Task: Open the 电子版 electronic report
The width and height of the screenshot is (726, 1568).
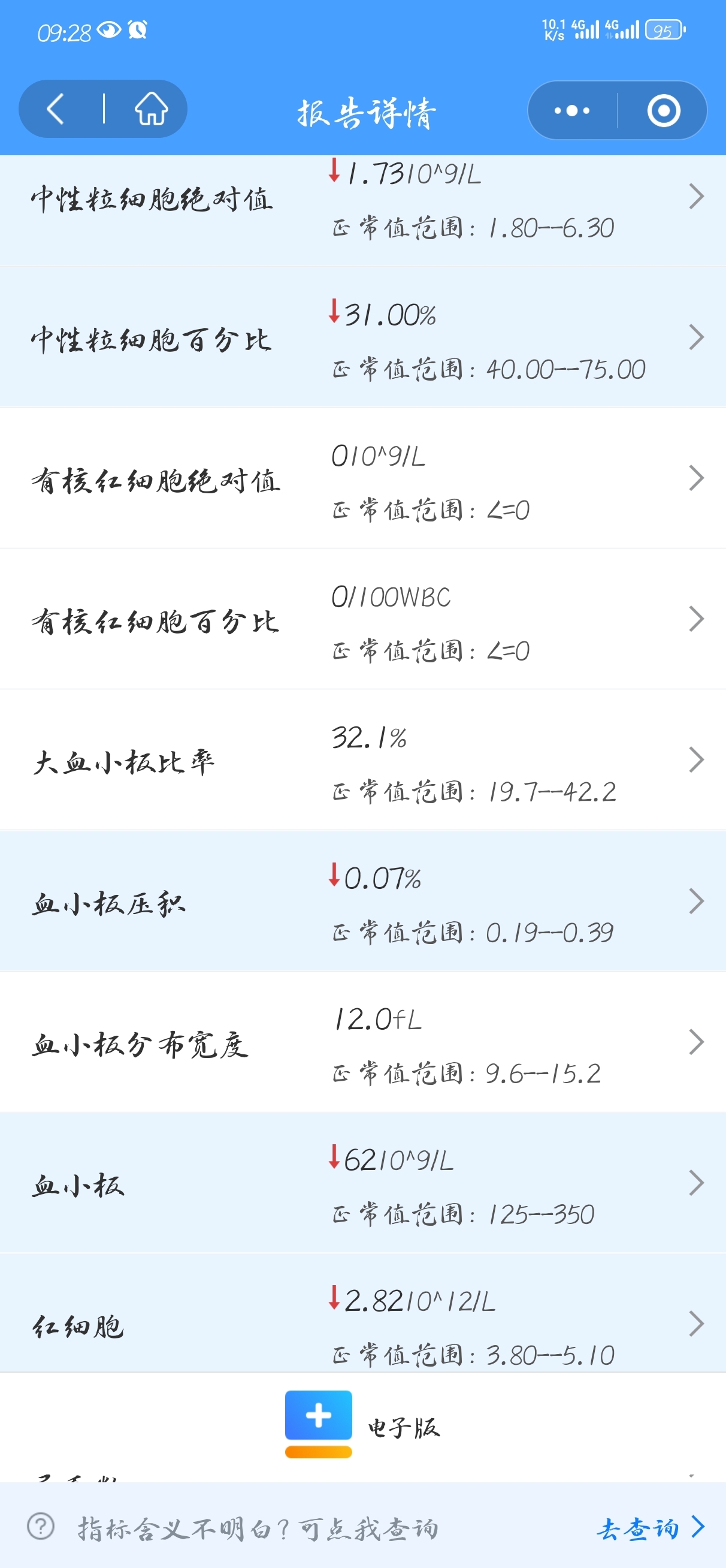Action: (x=362, y=1425)
